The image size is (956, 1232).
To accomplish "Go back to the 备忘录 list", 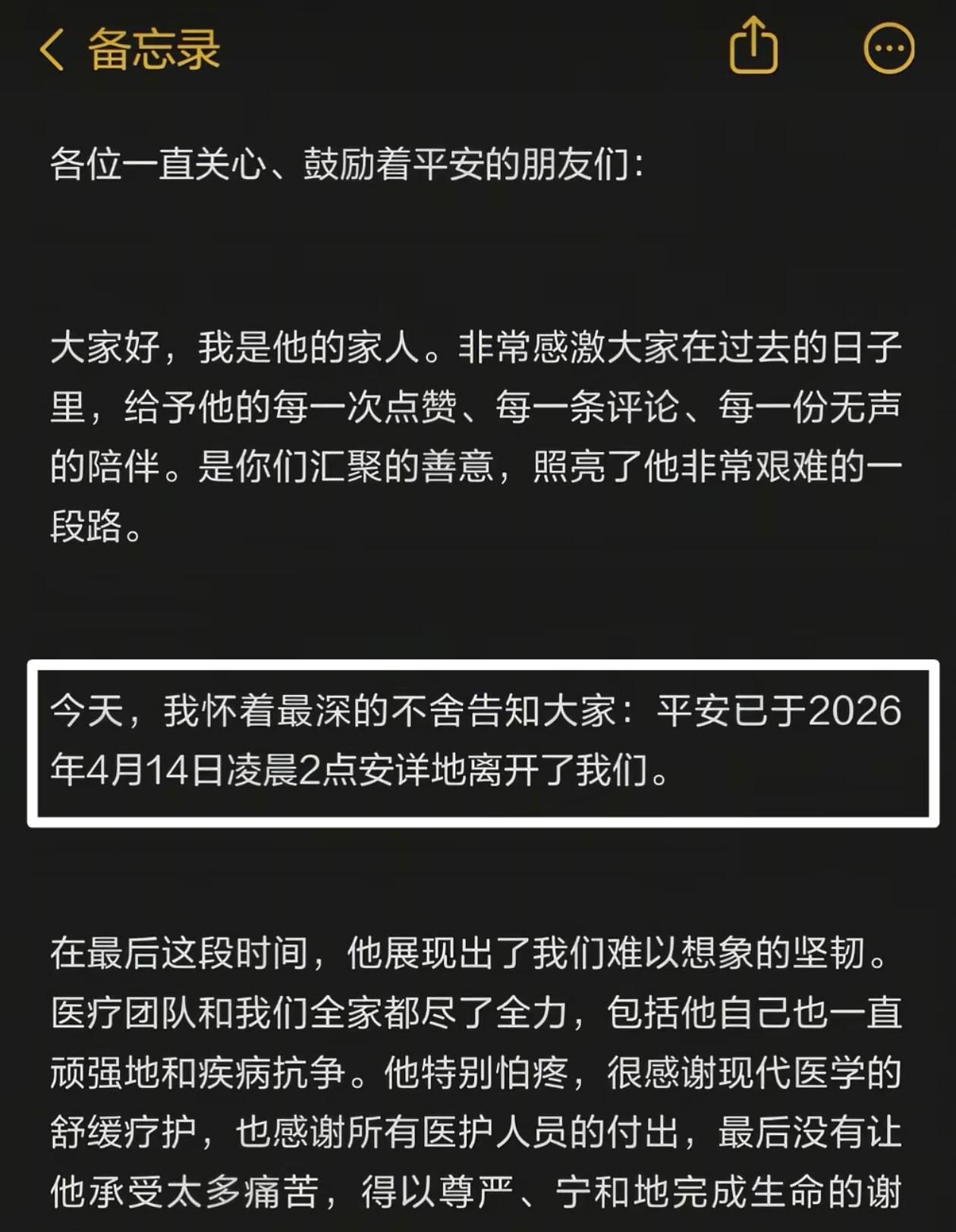I will pyautogui.click(x=129, y=50).
